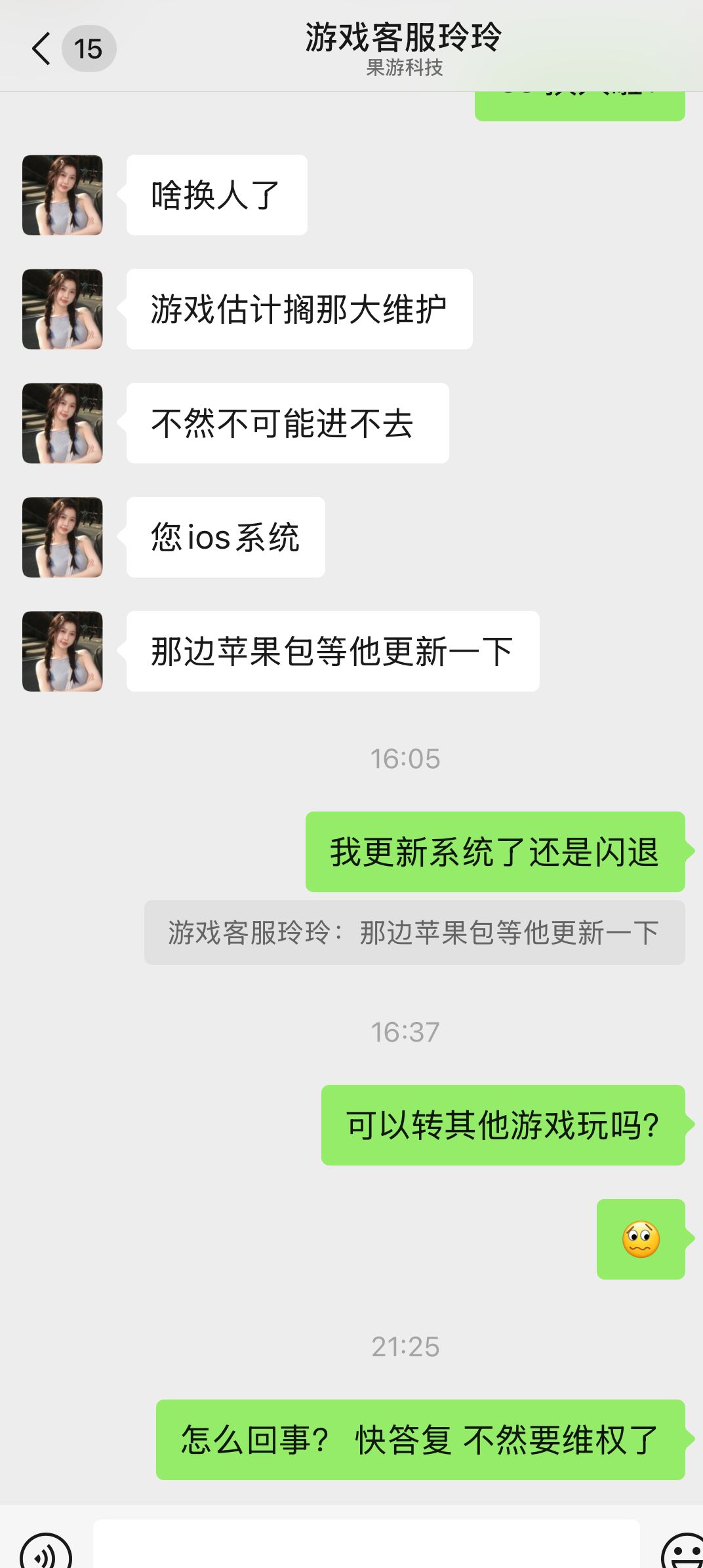Tap the quoted reply 那边苹果包等他更新一下
Image resolution: width=703 pixels, height=1568 pixels.
pos(414,932)
